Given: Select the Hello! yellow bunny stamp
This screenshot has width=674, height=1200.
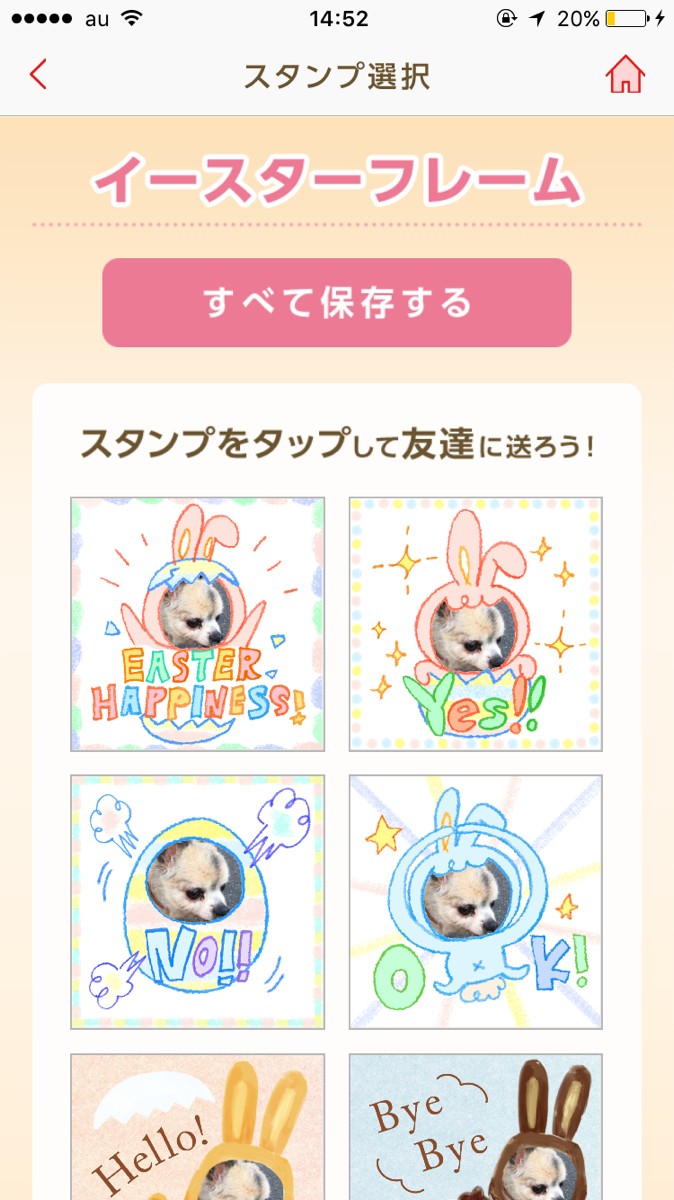Looking at the screenshot, I should (198, 1126).
